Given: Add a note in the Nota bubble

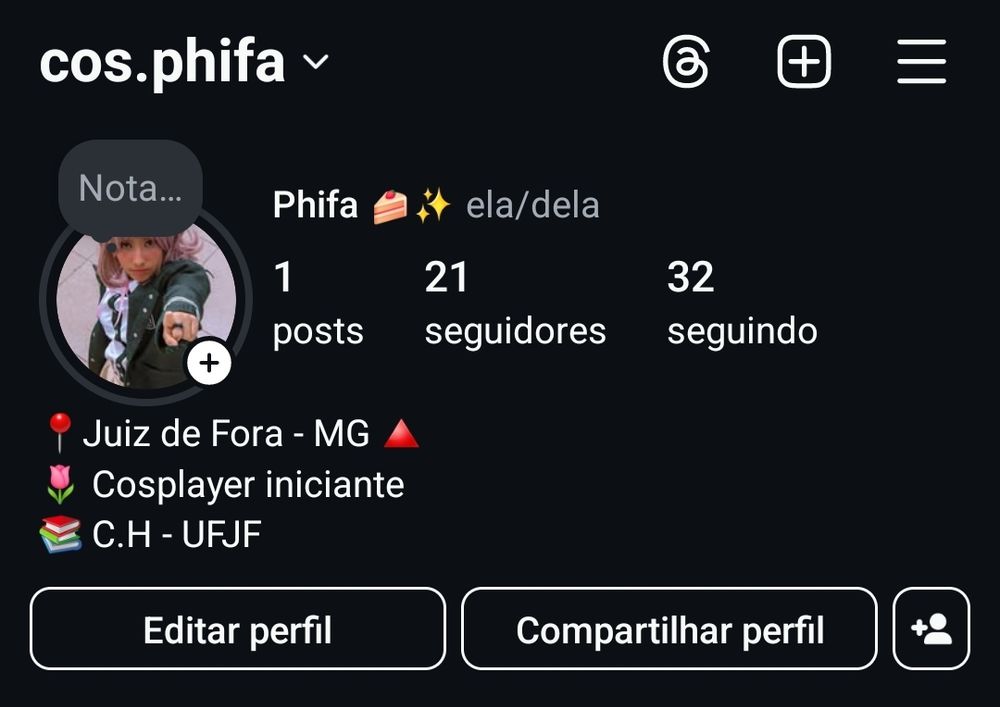Looking at the screenshot, I should click(x=130, y=188).
